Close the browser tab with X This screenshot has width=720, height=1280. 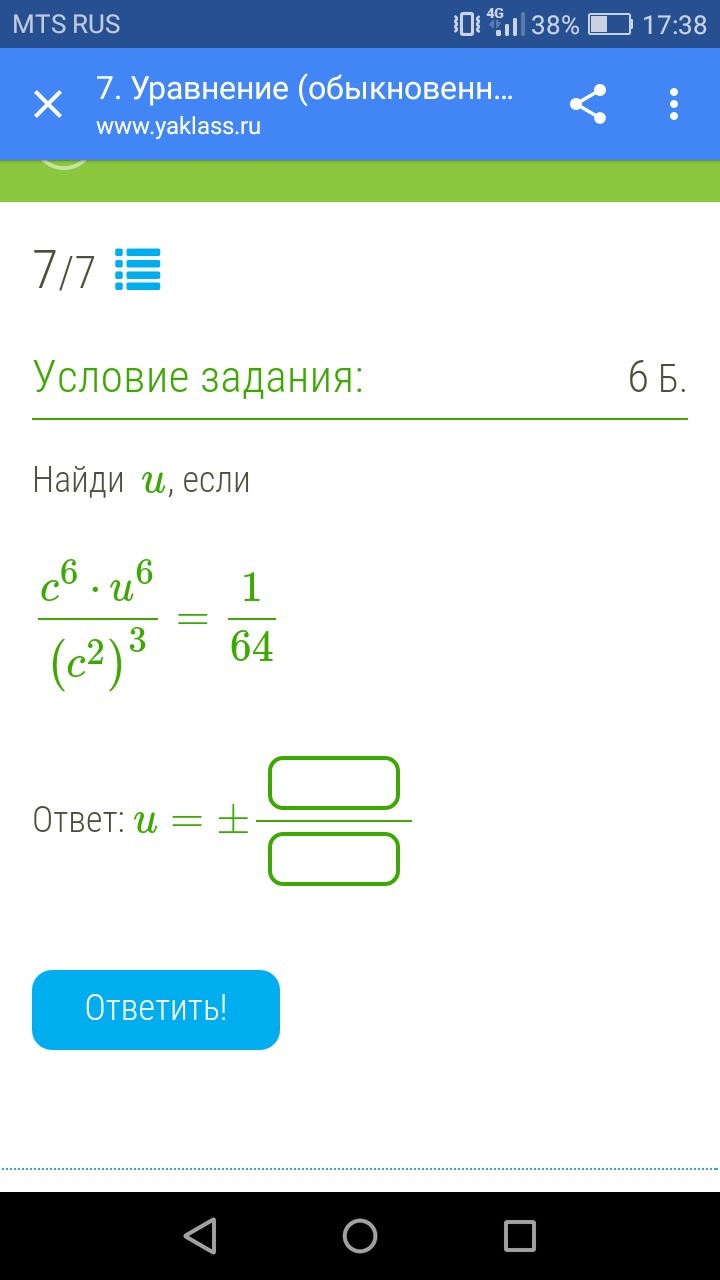(48, 104)
